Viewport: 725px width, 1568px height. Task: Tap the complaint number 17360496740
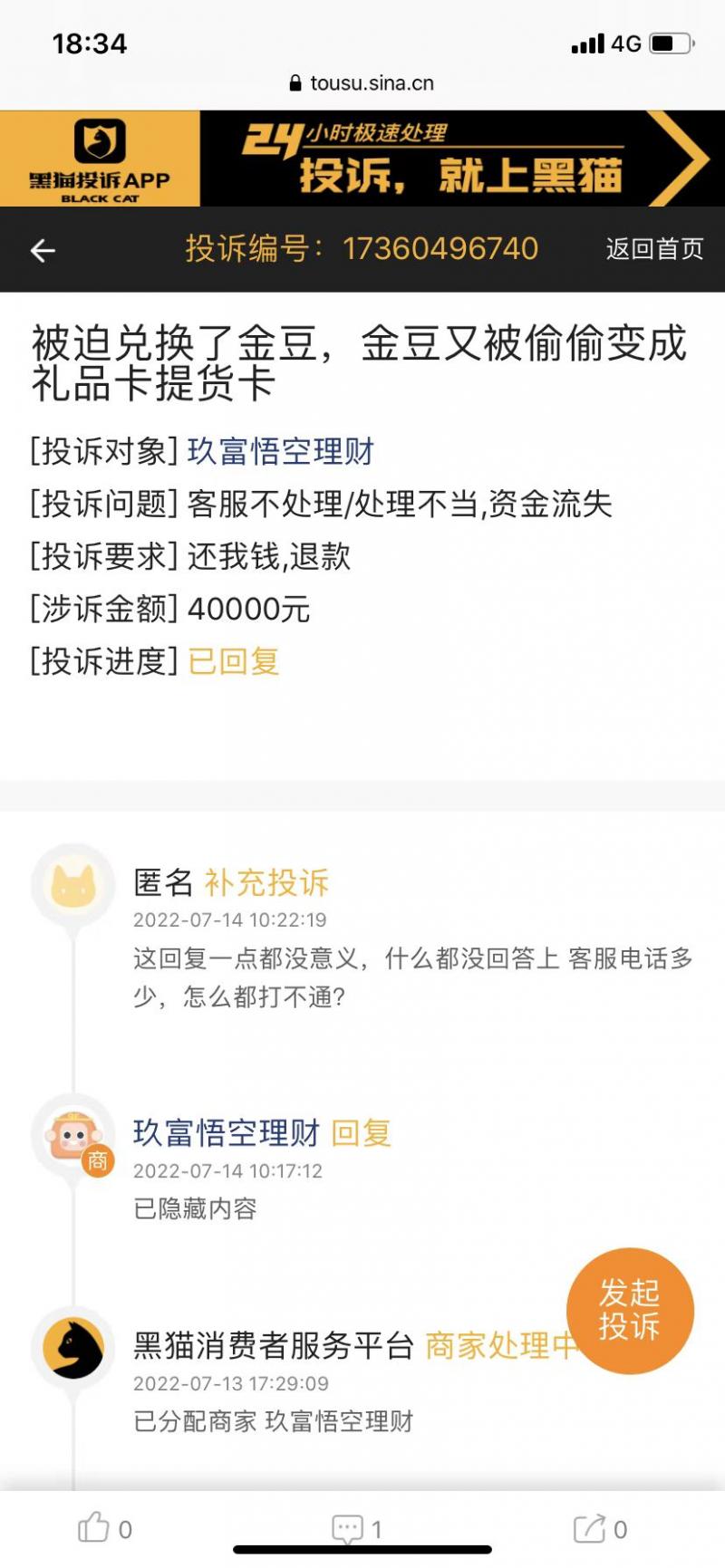click(x=441, y=247)
